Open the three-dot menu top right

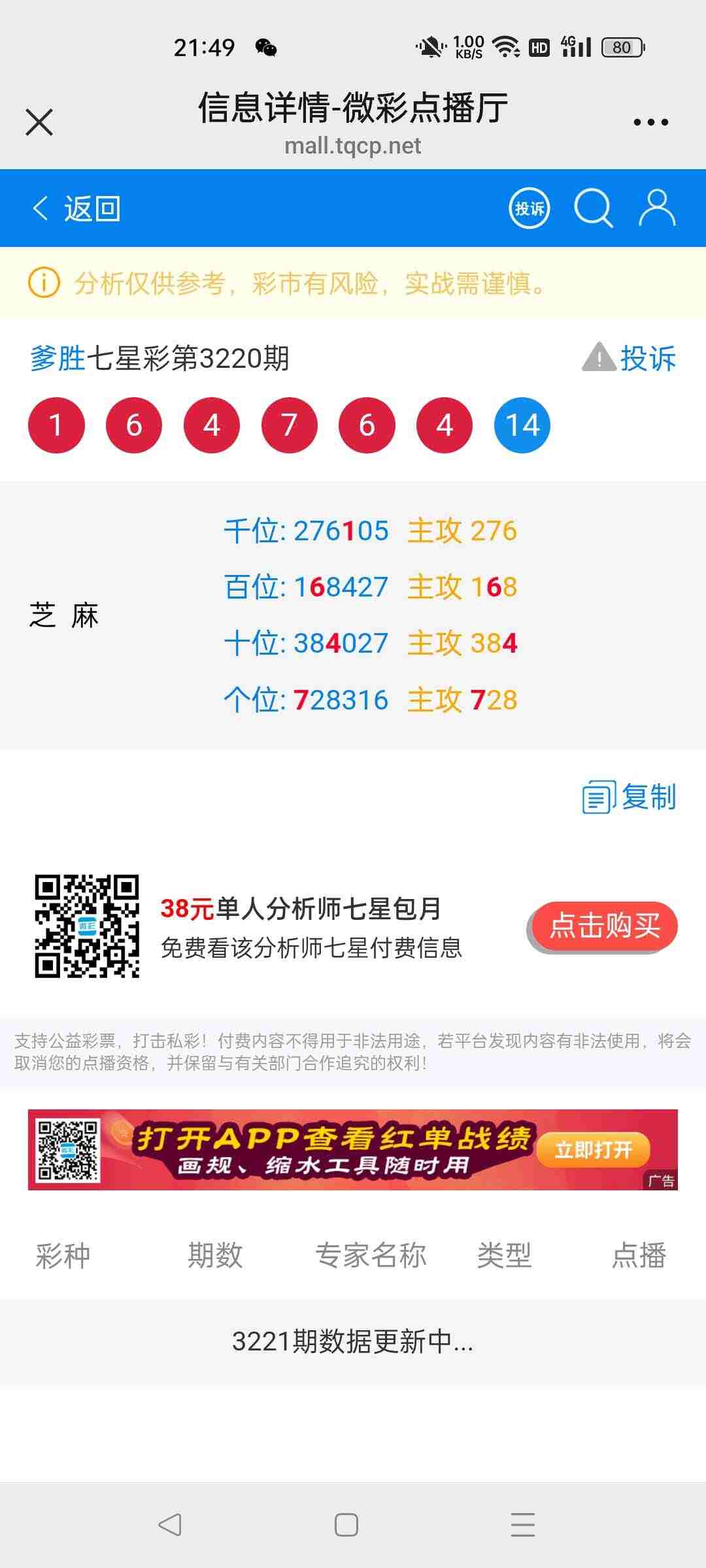point(649,121)
